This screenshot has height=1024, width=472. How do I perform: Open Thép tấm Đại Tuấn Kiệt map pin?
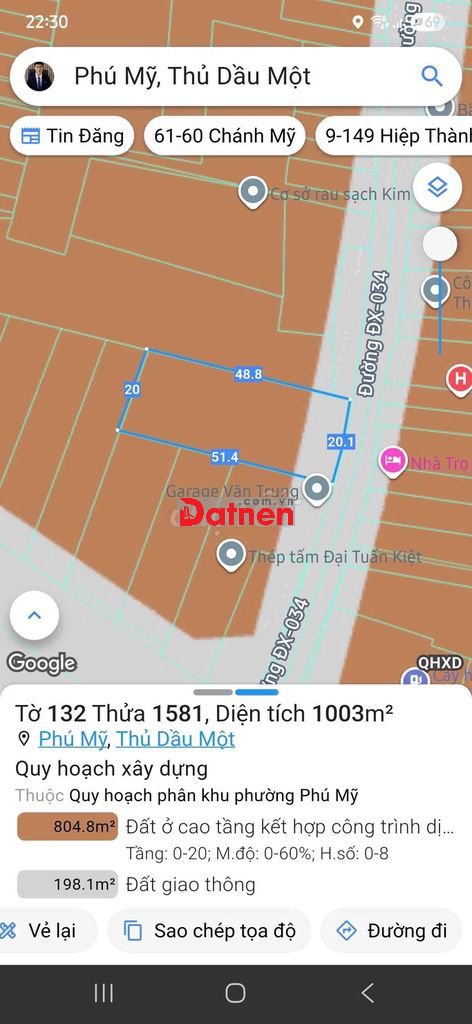230,556
